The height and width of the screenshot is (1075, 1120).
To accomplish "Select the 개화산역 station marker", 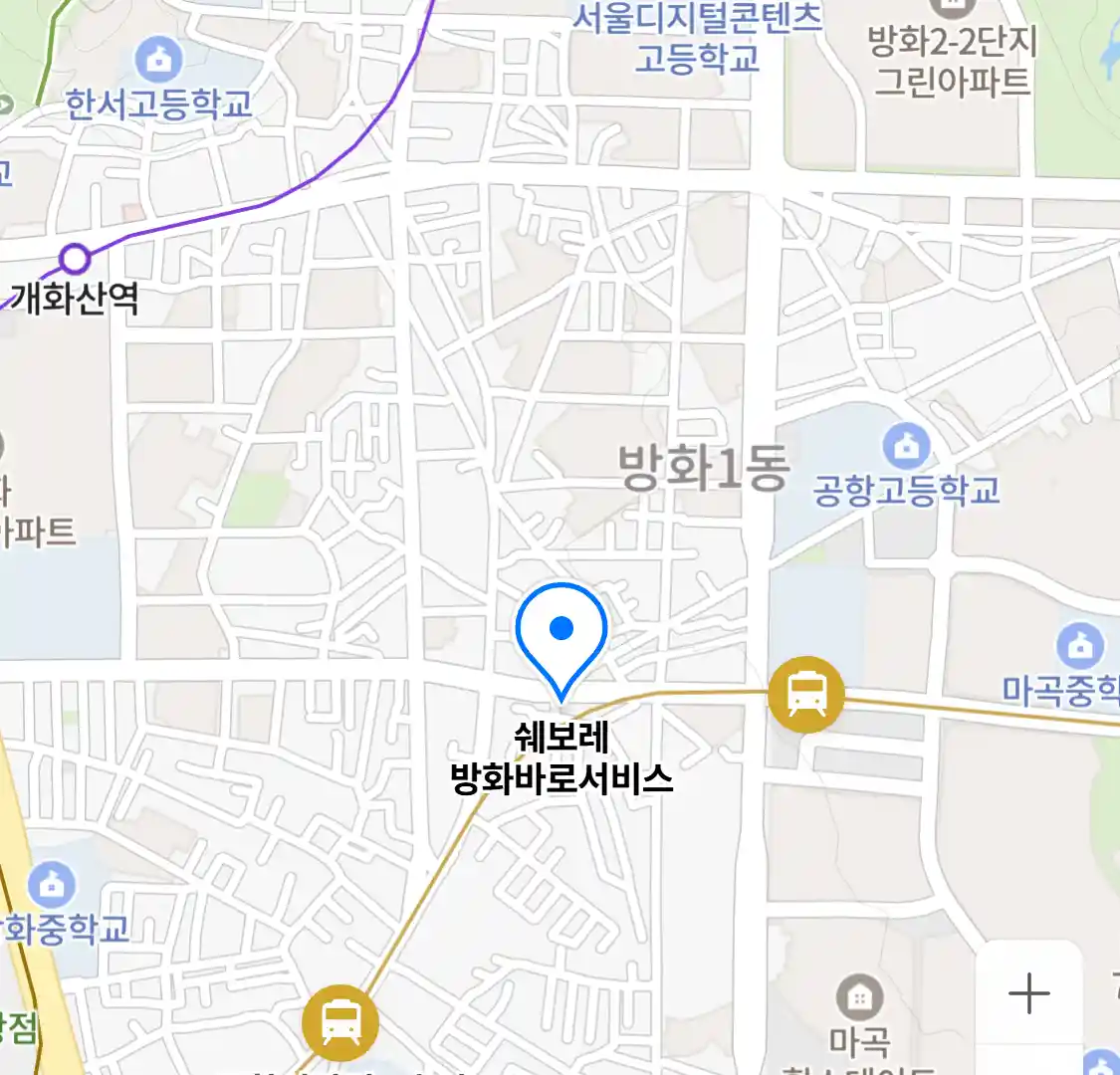I will (x=75, y=260).
